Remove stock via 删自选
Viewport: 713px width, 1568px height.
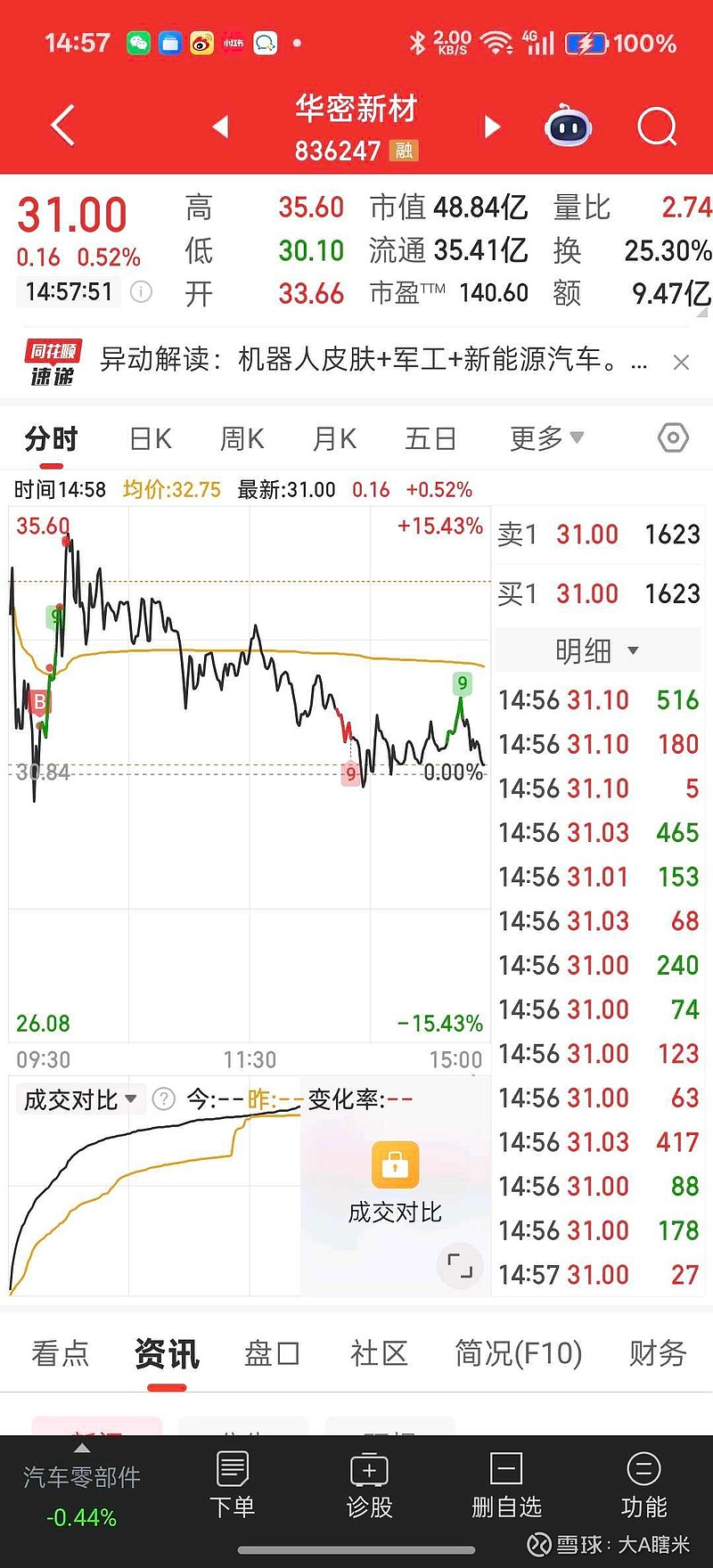click(506, 1485)
